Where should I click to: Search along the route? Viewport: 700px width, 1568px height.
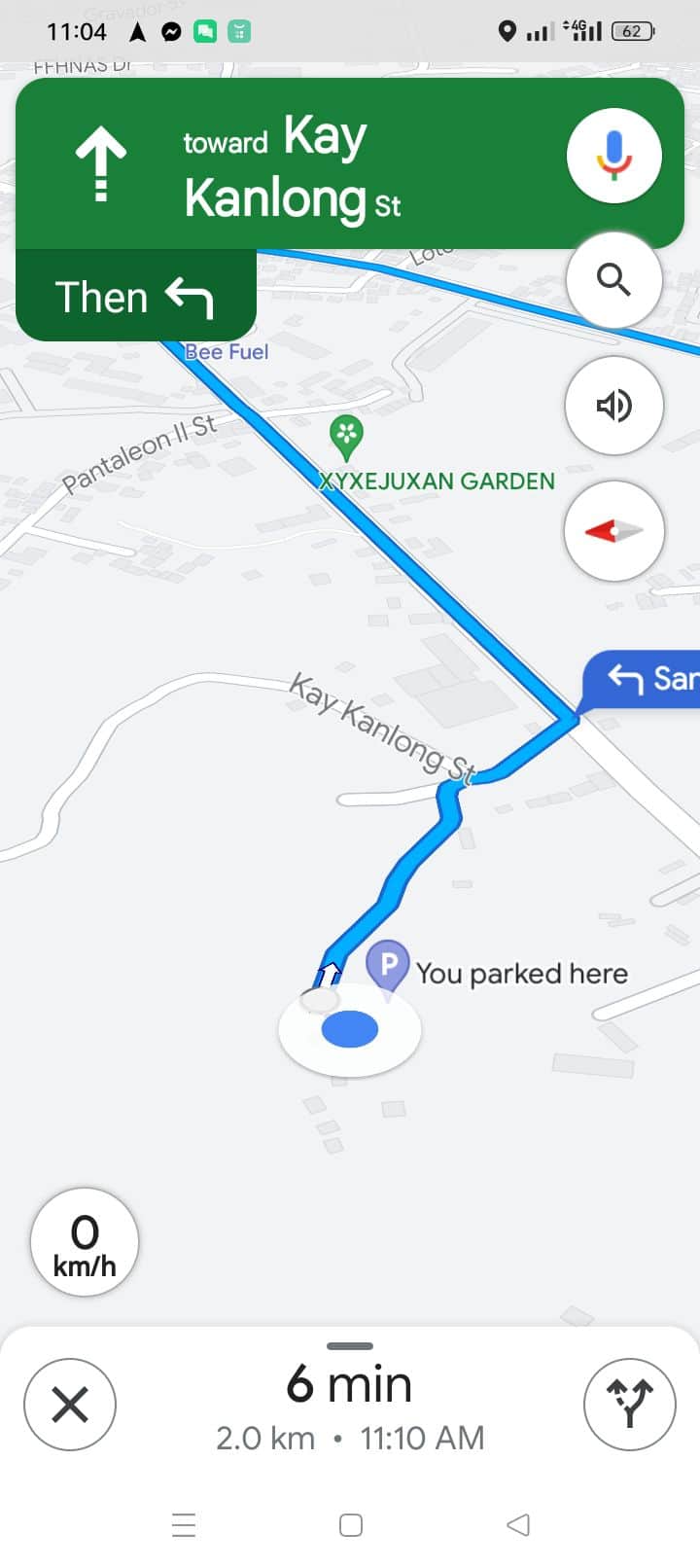click(613, 280)
